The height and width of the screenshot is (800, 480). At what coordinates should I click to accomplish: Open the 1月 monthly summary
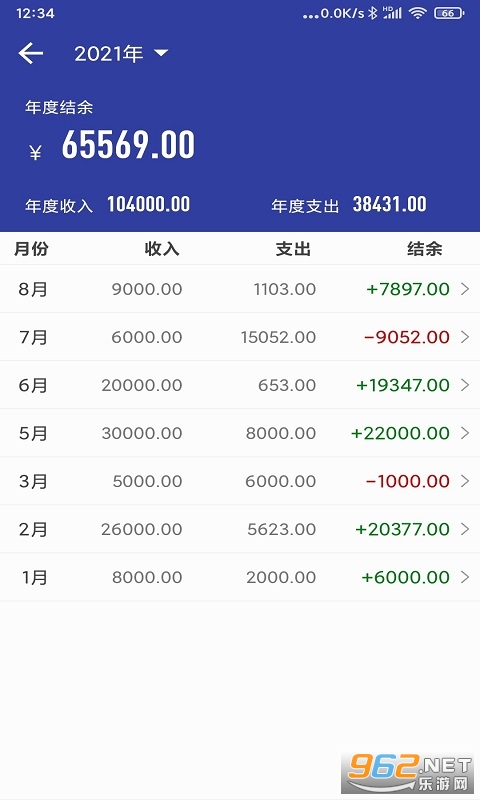tap(240, 577)
